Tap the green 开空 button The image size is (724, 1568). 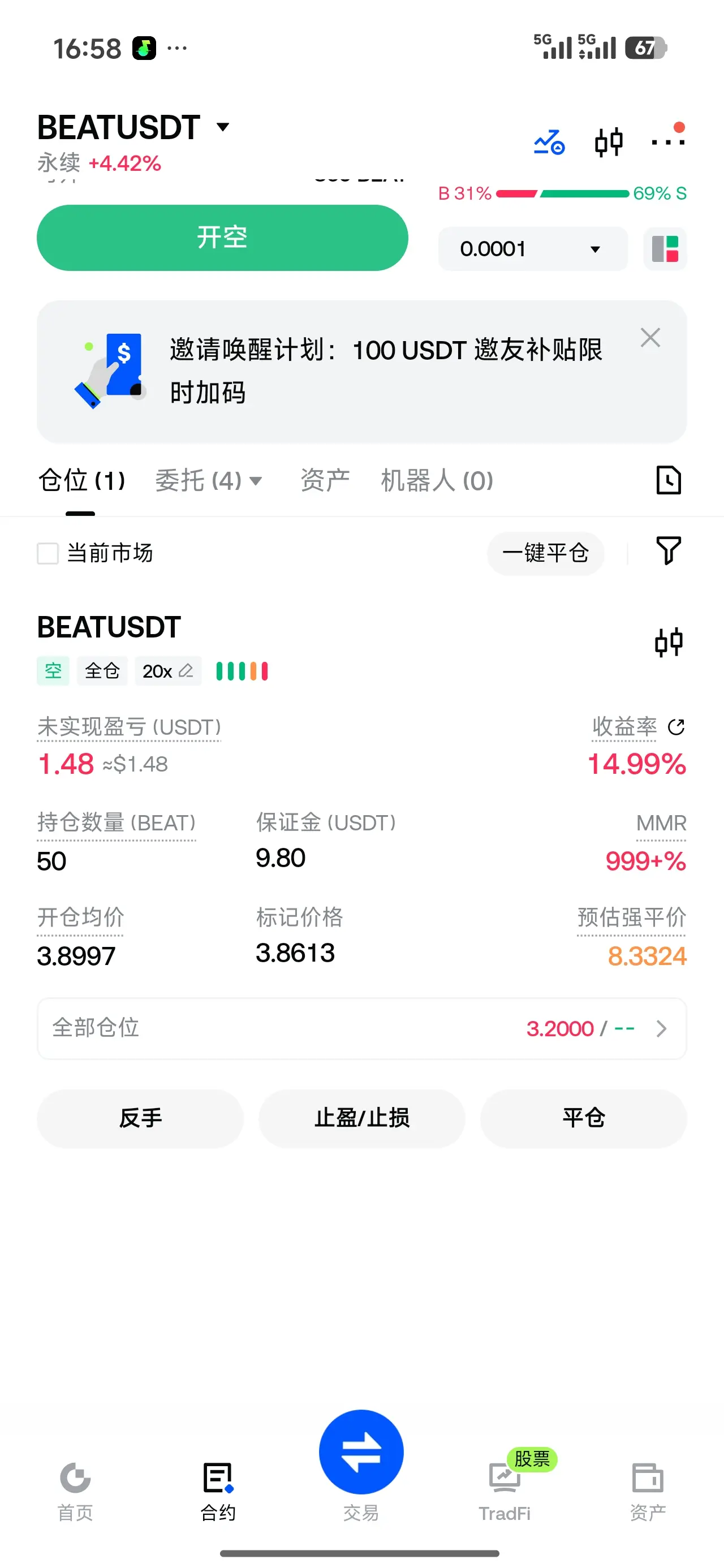pyautogui.click(x=222, y=238)
